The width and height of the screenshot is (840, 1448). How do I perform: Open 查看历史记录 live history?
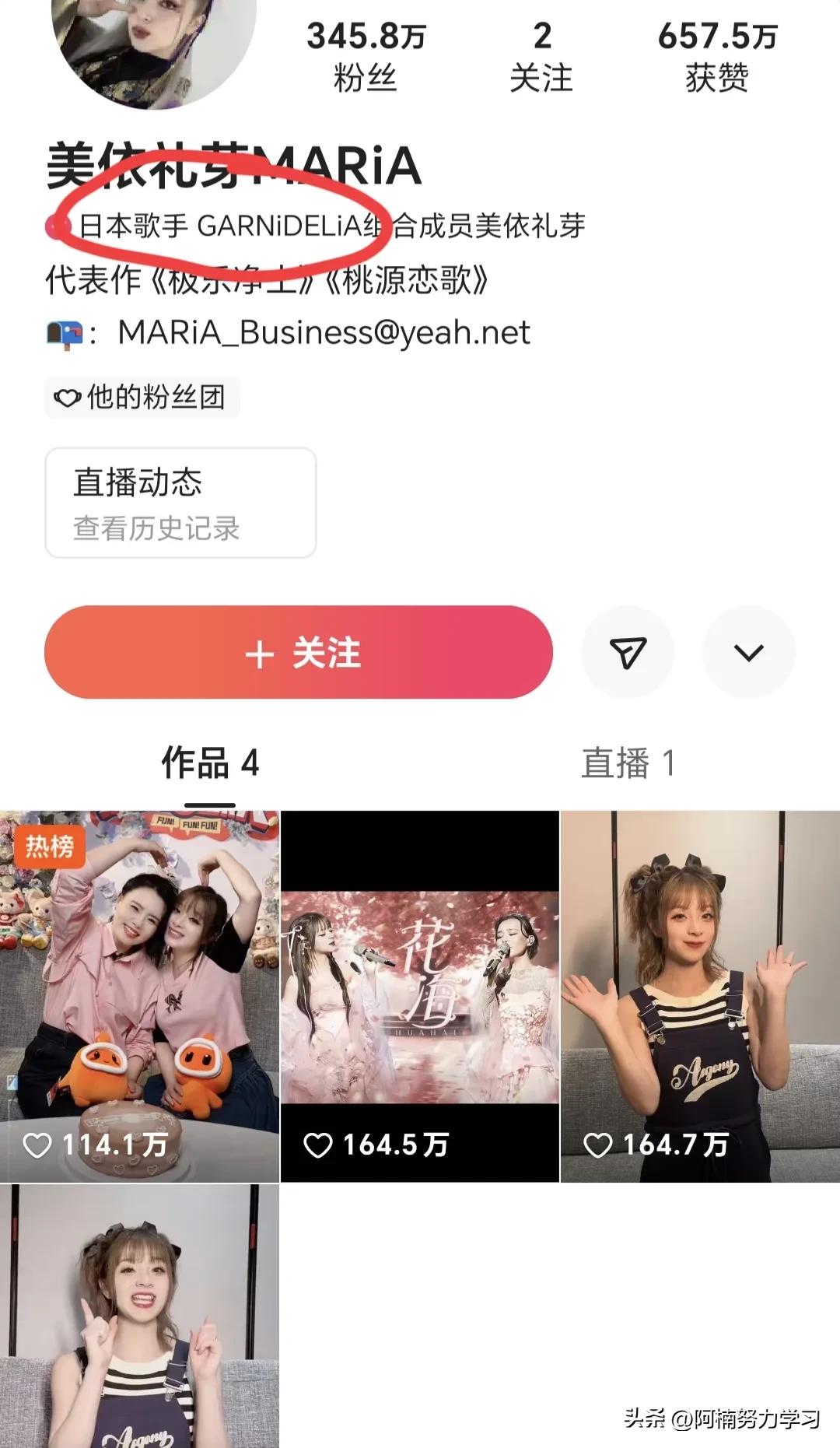(x=156, y=528)
